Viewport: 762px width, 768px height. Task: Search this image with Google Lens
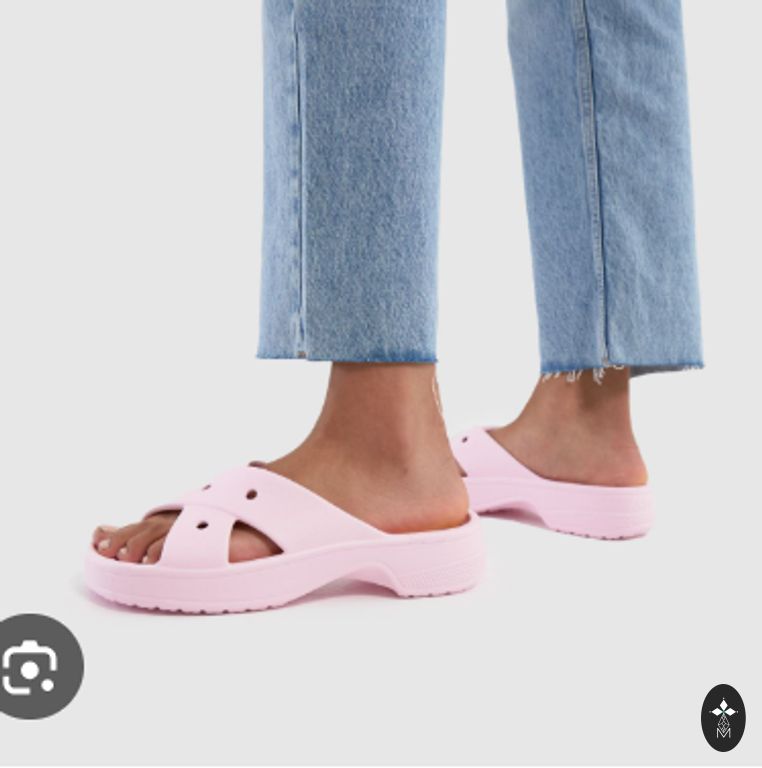(30, 666)
